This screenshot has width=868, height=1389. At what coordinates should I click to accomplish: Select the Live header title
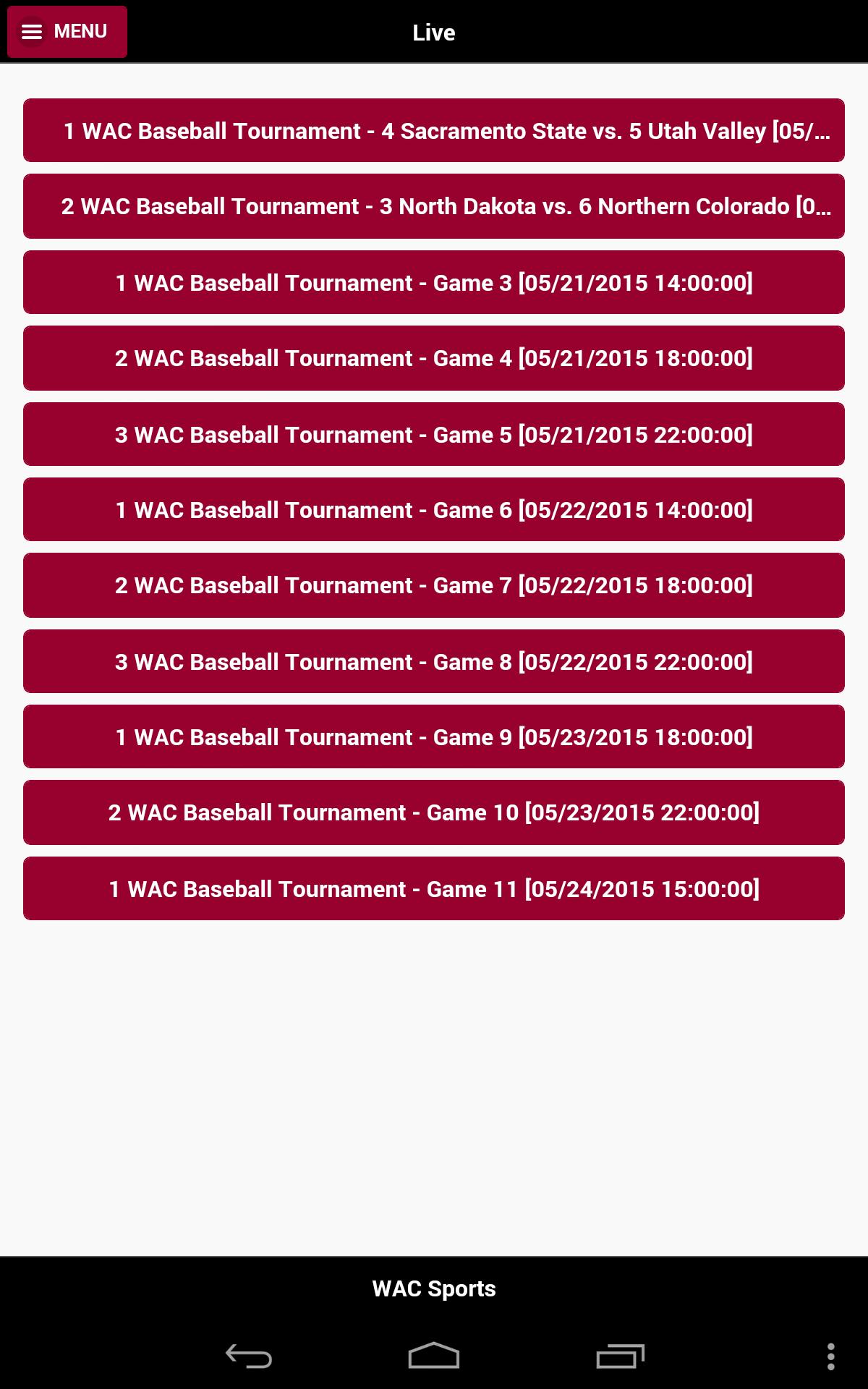(x=433, y=33)
